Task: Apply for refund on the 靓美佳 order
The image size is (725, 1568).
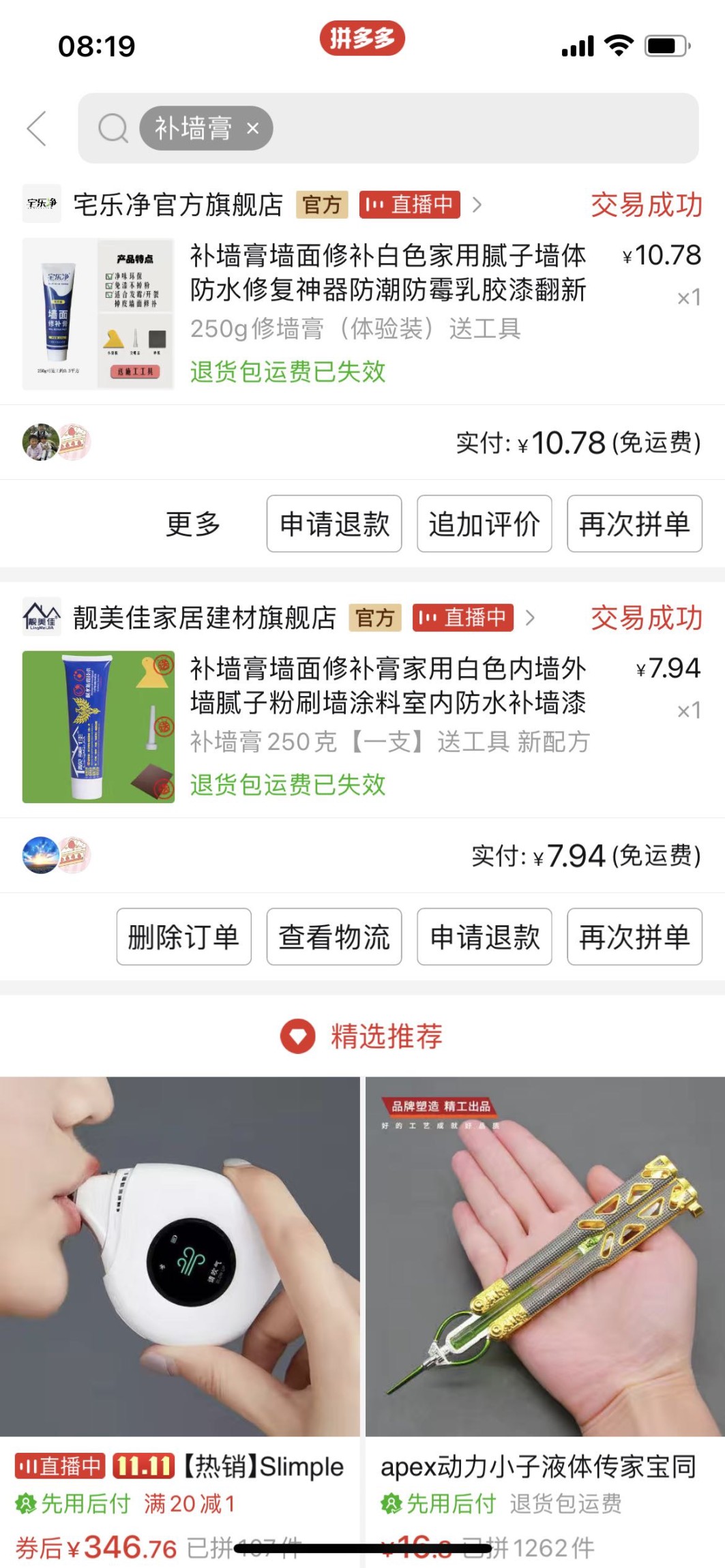Action: pyautogui.click(x=484, y=937)
